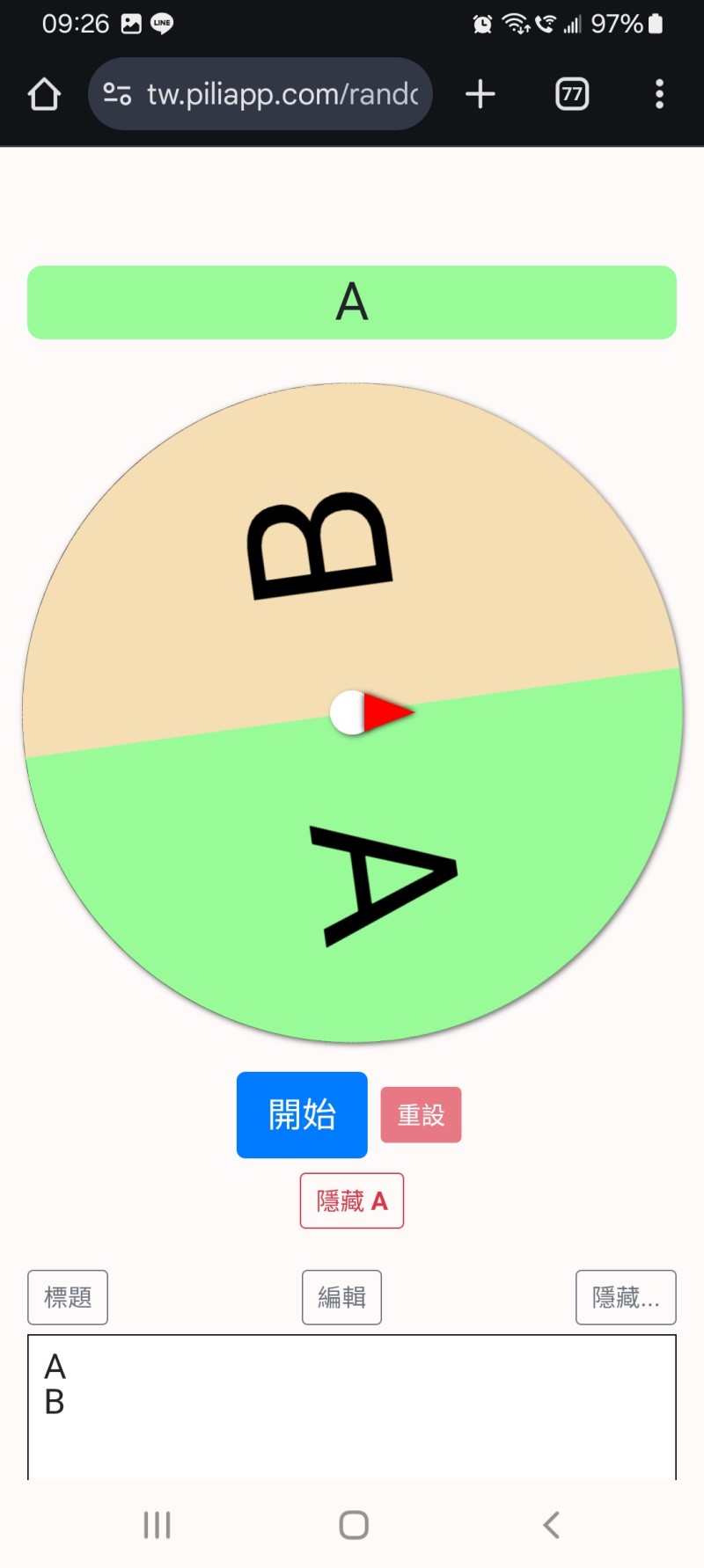Tap the 隱藏... button
This screenshot has width=704, height=1568.
coord(626,1297)
